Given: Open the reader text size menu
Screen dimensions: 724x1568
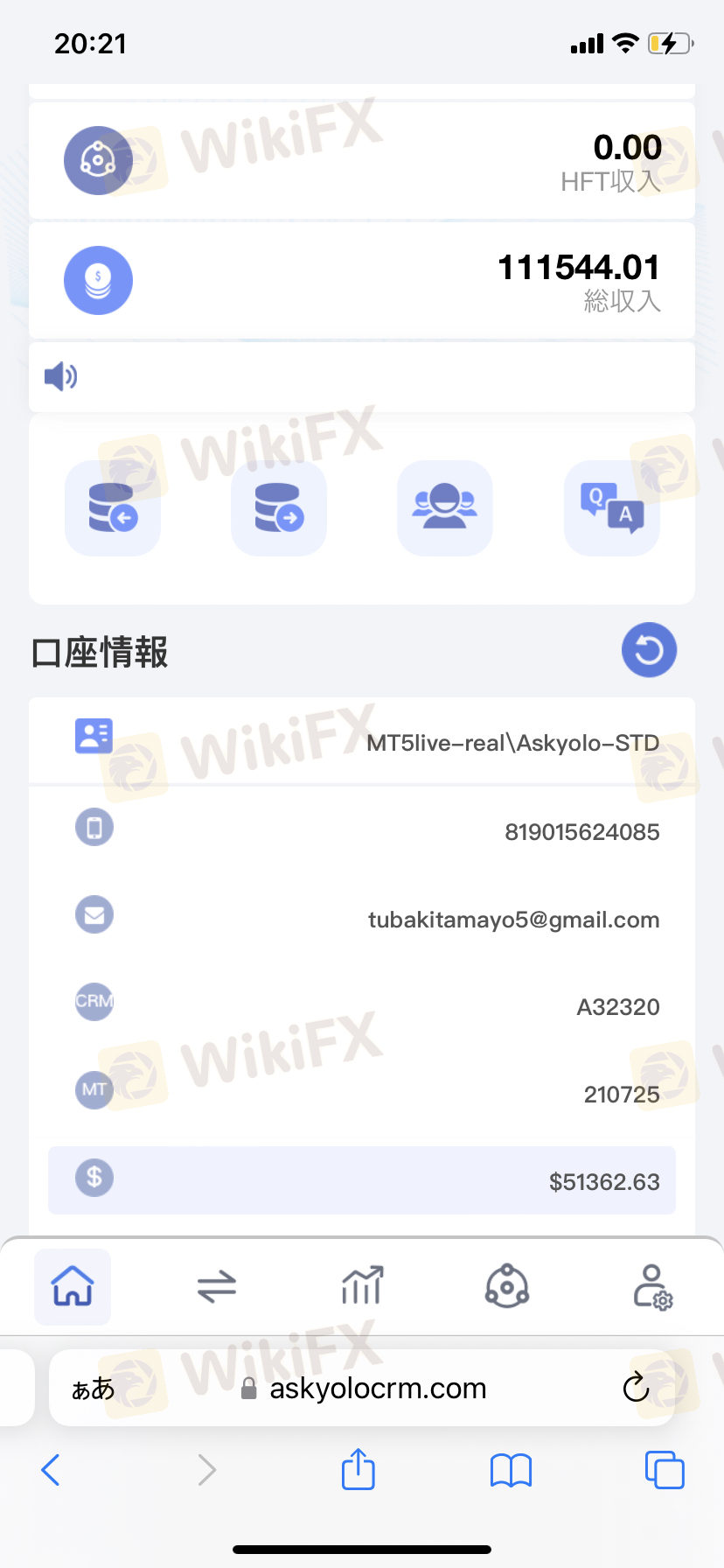Looking at the screenshot, I should coord(93,1389).
